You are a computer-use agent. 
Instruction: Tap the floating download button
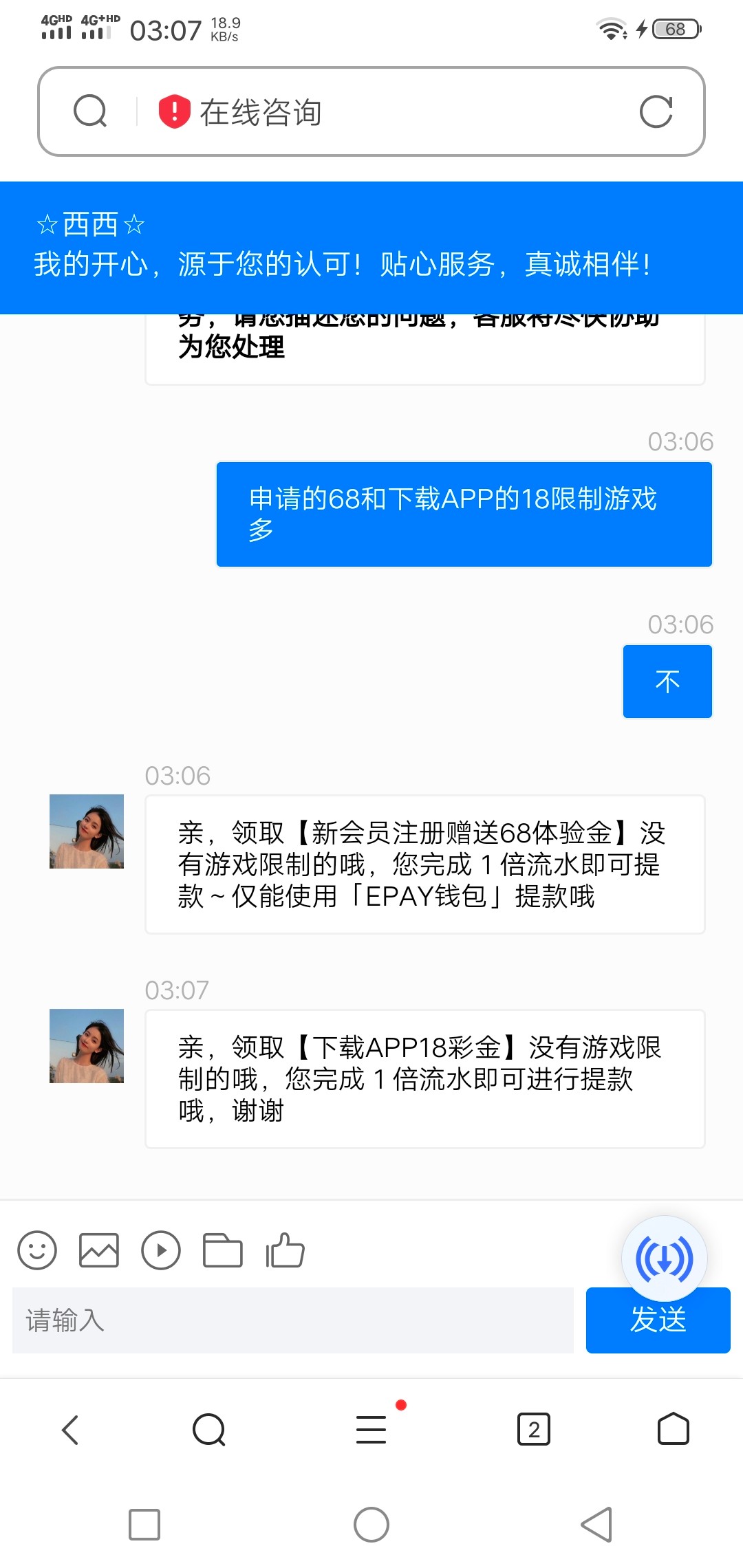pyautogui.click(x=664, y=1259)
